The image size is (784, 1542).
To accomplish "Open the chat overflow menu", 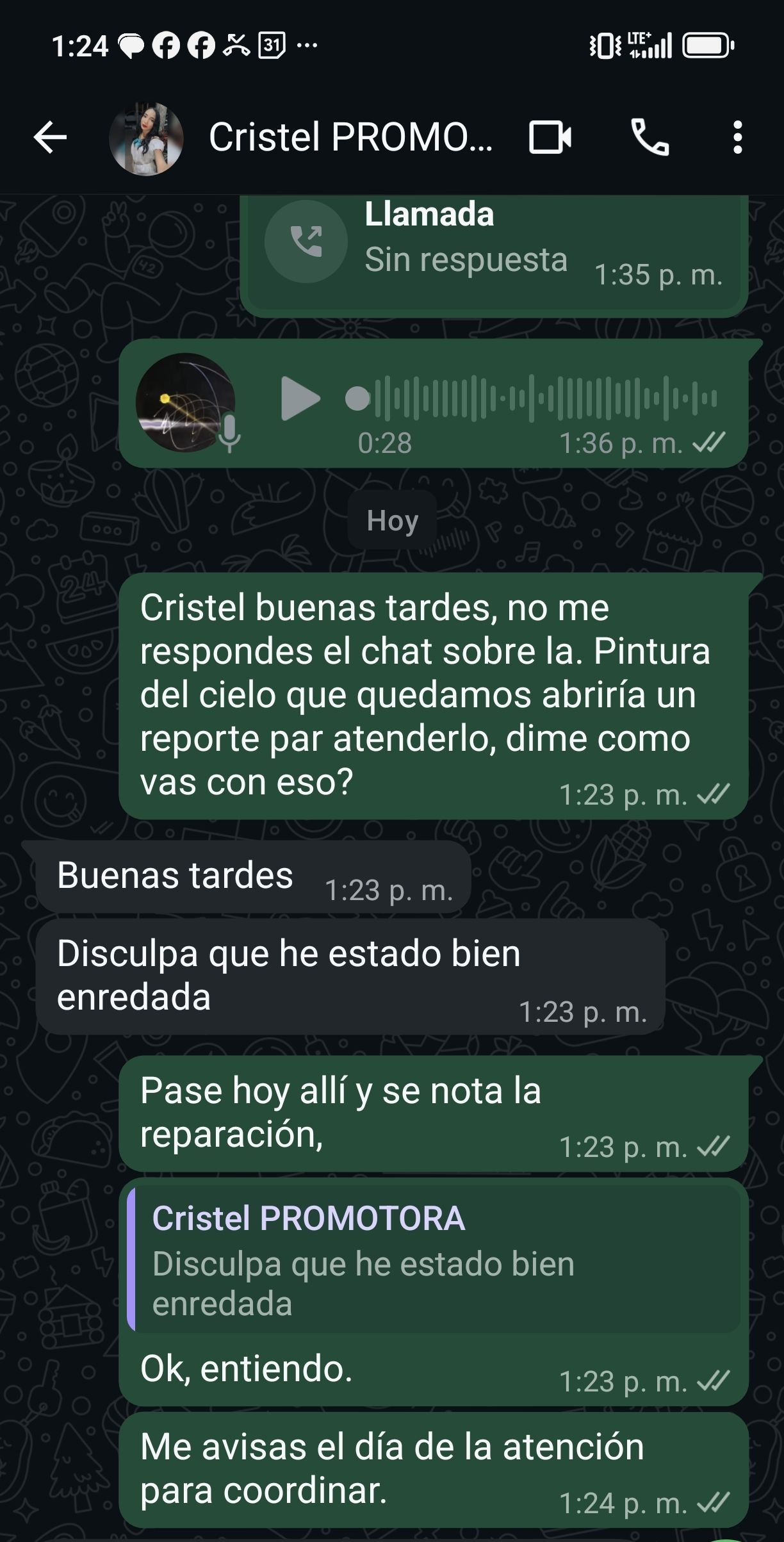I will [737, 137].
